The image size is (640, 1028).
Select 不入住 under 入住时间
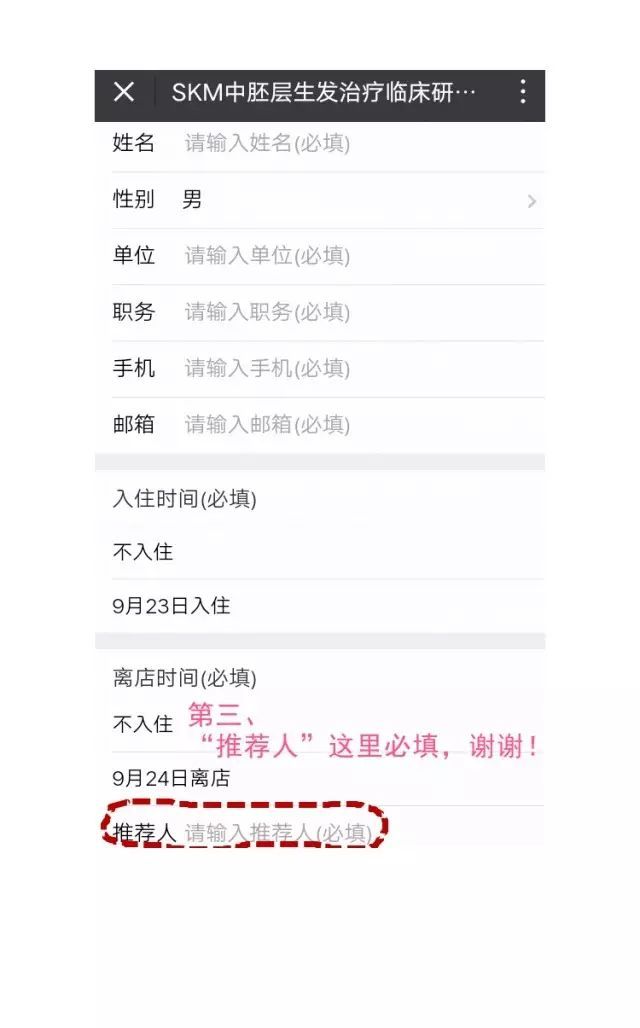[143, 552]
